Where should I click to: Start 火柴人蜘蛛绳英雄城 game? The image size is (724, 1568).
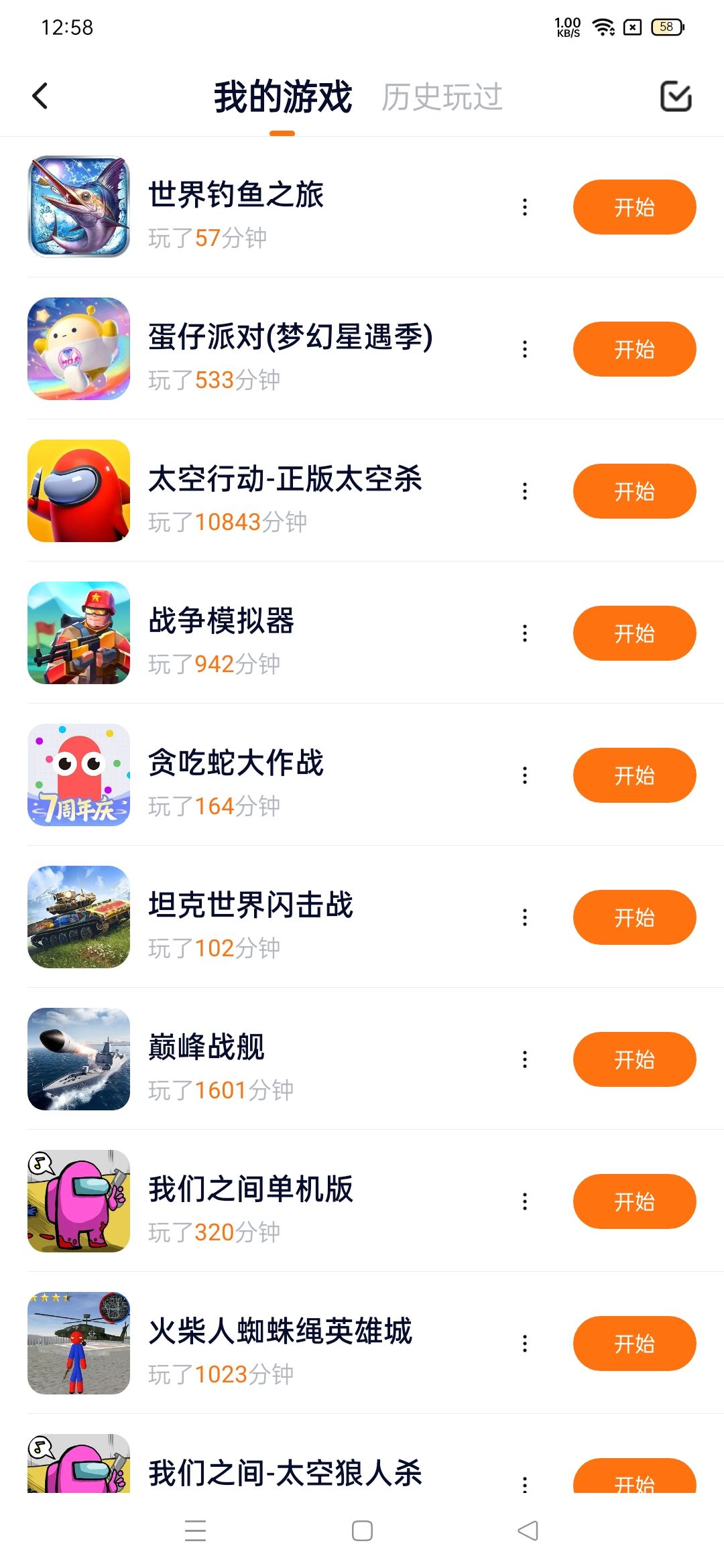click(x=634, y=1344)
